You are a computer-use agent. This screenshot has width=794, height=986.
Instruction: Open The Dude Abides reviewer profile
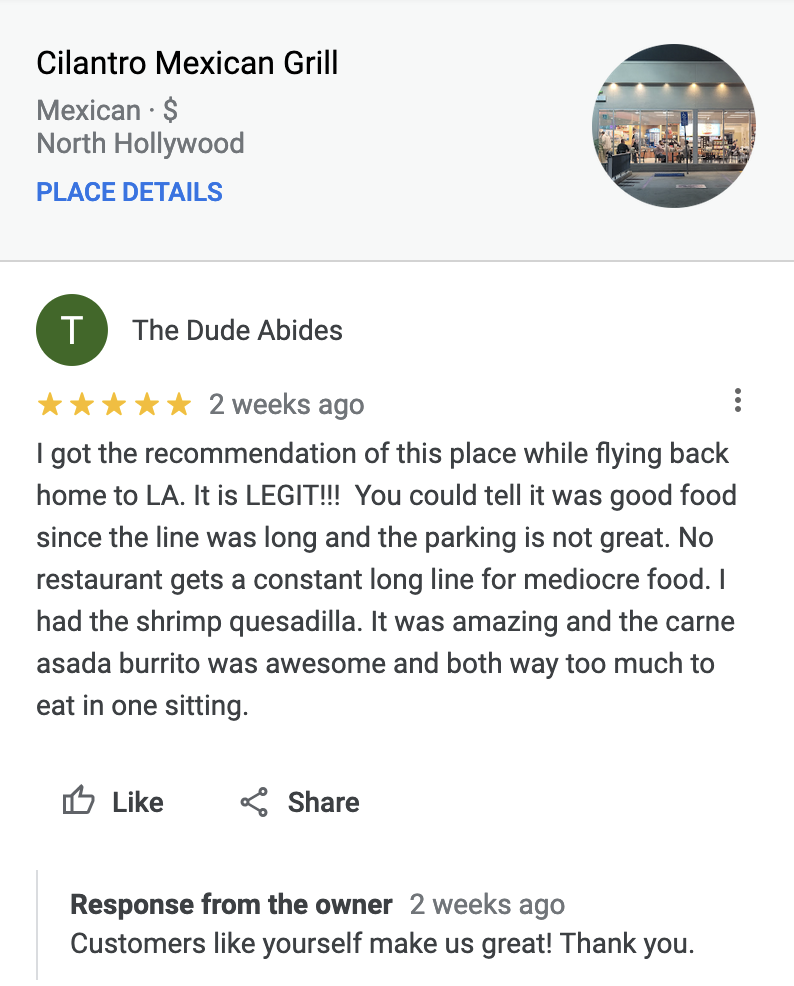pos(237,331)
